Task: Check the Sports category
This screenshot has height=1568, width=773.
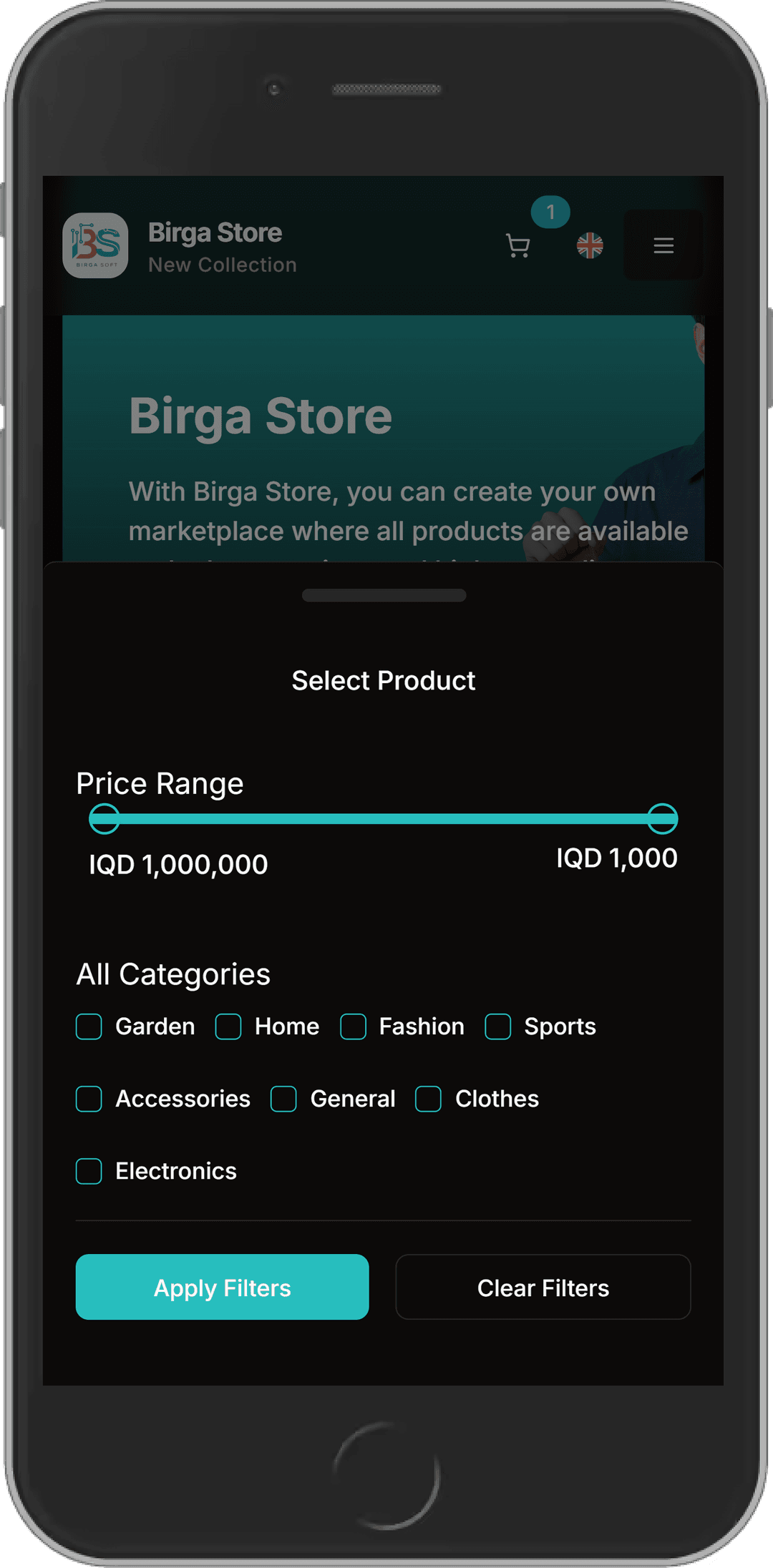Action: 497,1026
